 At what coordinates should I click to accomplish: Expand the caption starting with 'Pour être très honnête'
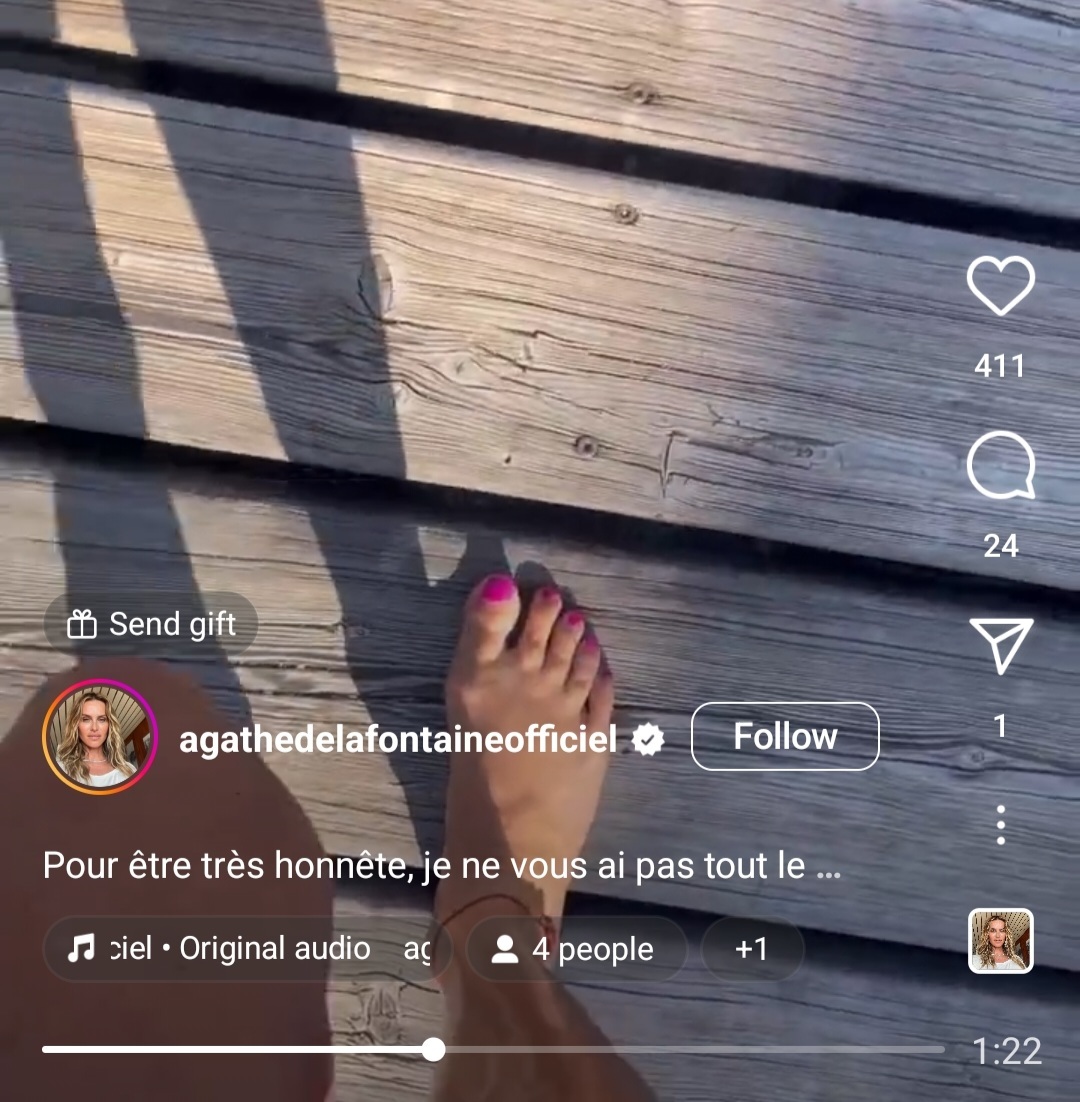pos(440,866)
